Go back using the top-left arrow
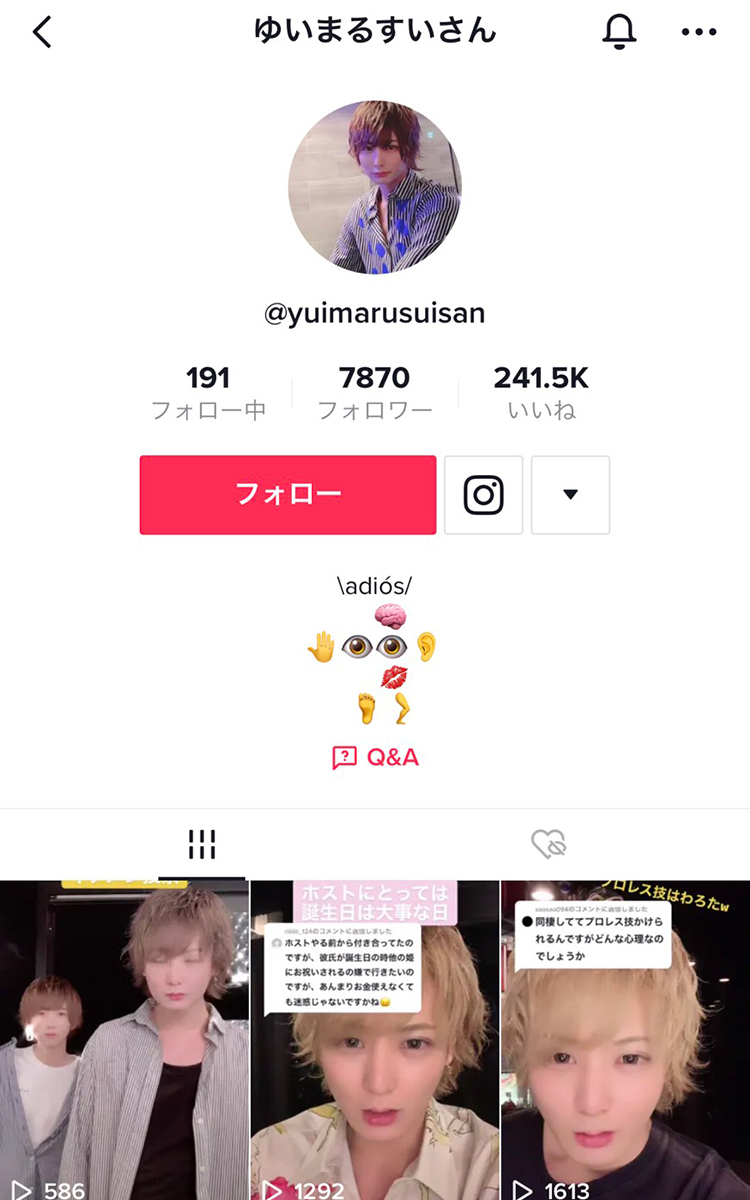Image resolution: width=750 pixels, height=1200 pixels. (42, 32)
